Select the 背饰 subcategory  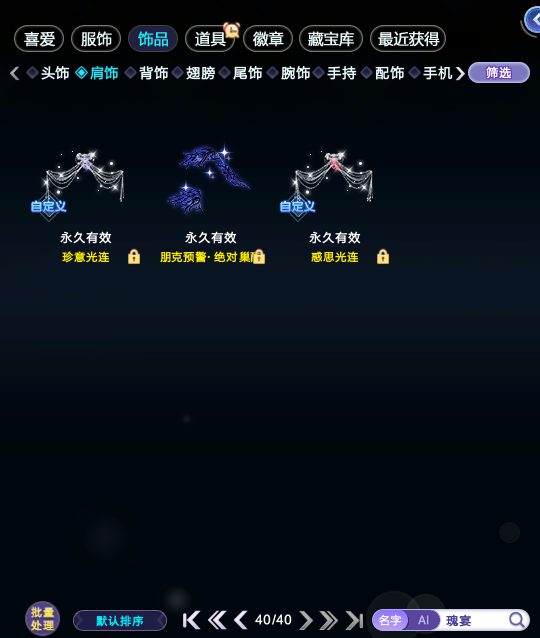pyautogui.click(x=147, y=73)
